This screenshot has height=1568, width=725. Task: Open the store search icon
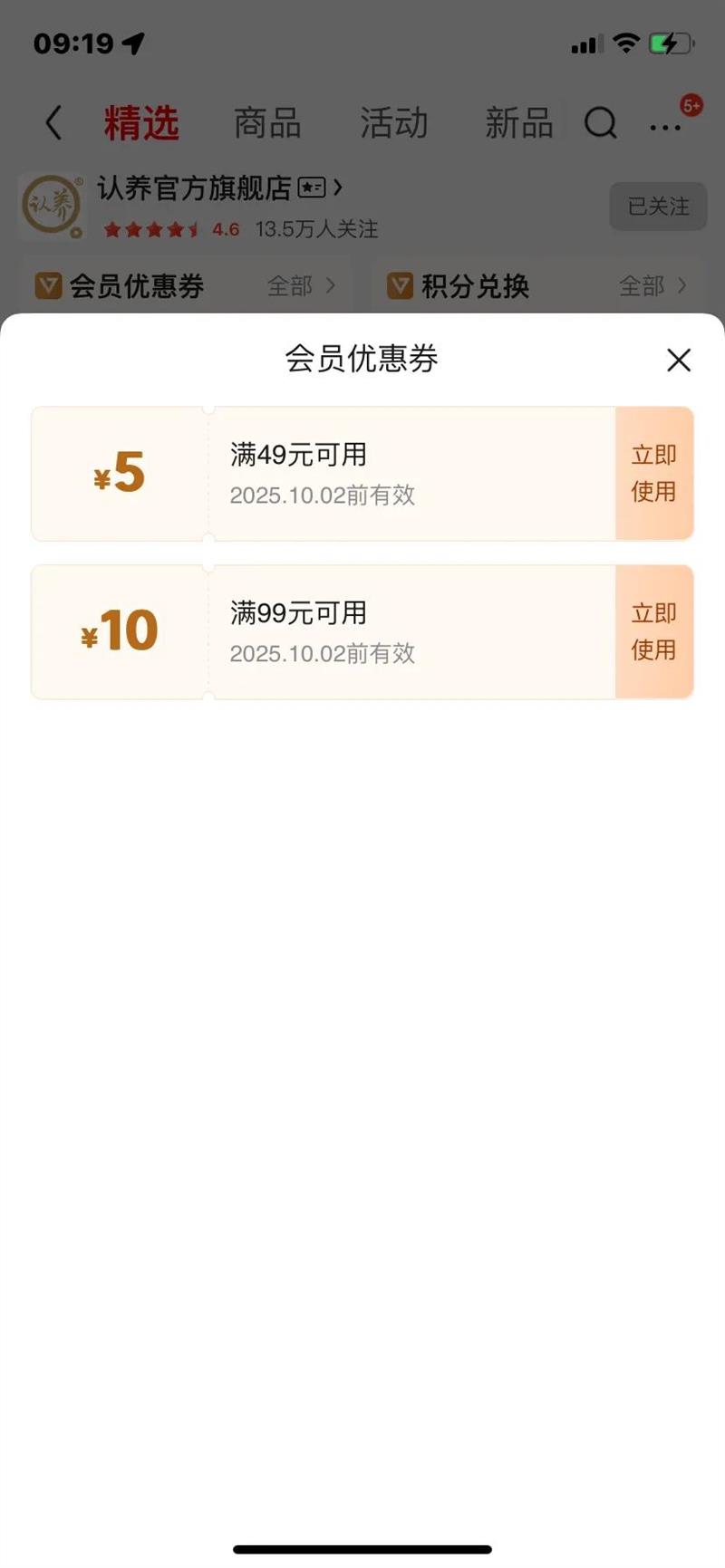600,122
